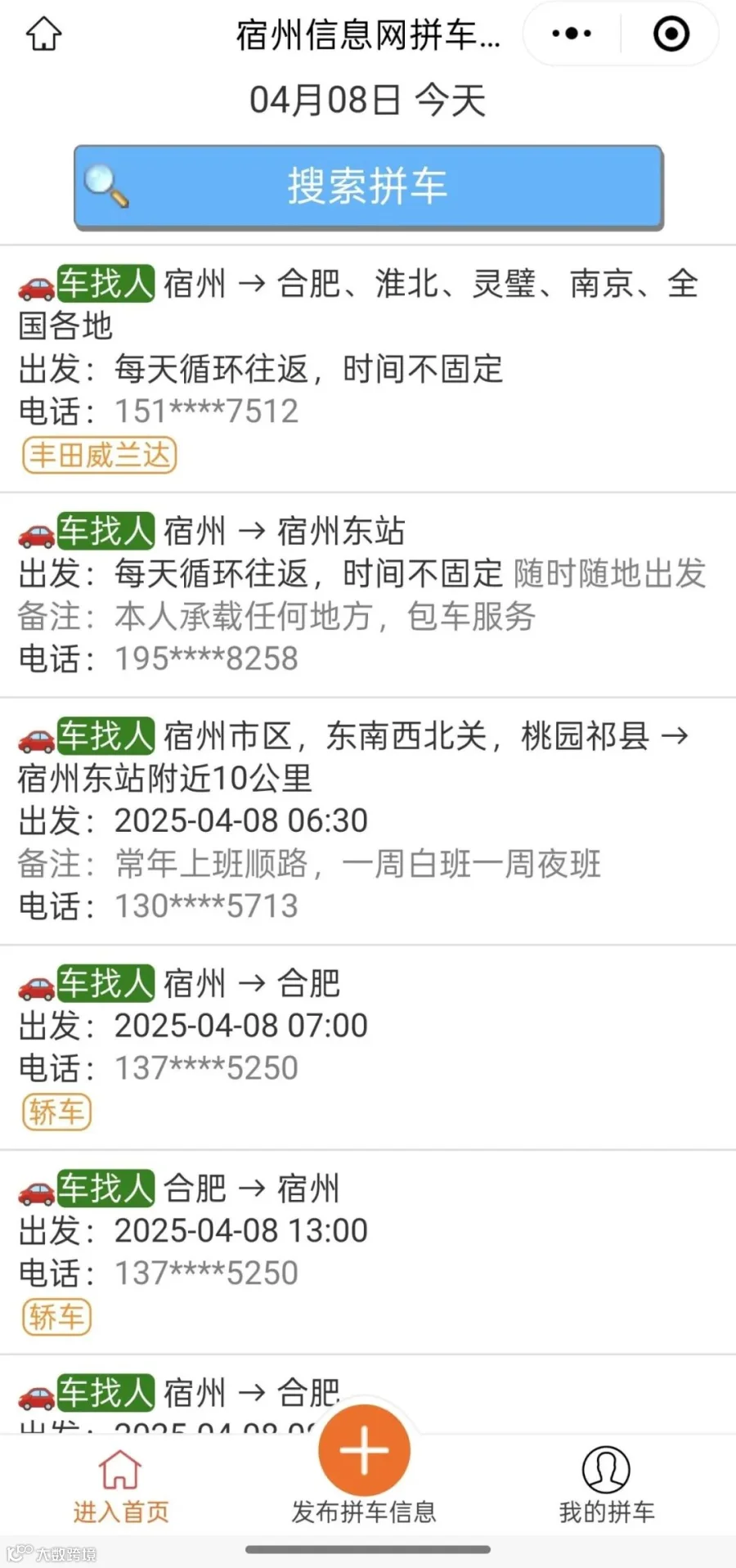Open the 宿州 → 宿州东站 carpool listing
The image size is (736, 1568).
368,595
